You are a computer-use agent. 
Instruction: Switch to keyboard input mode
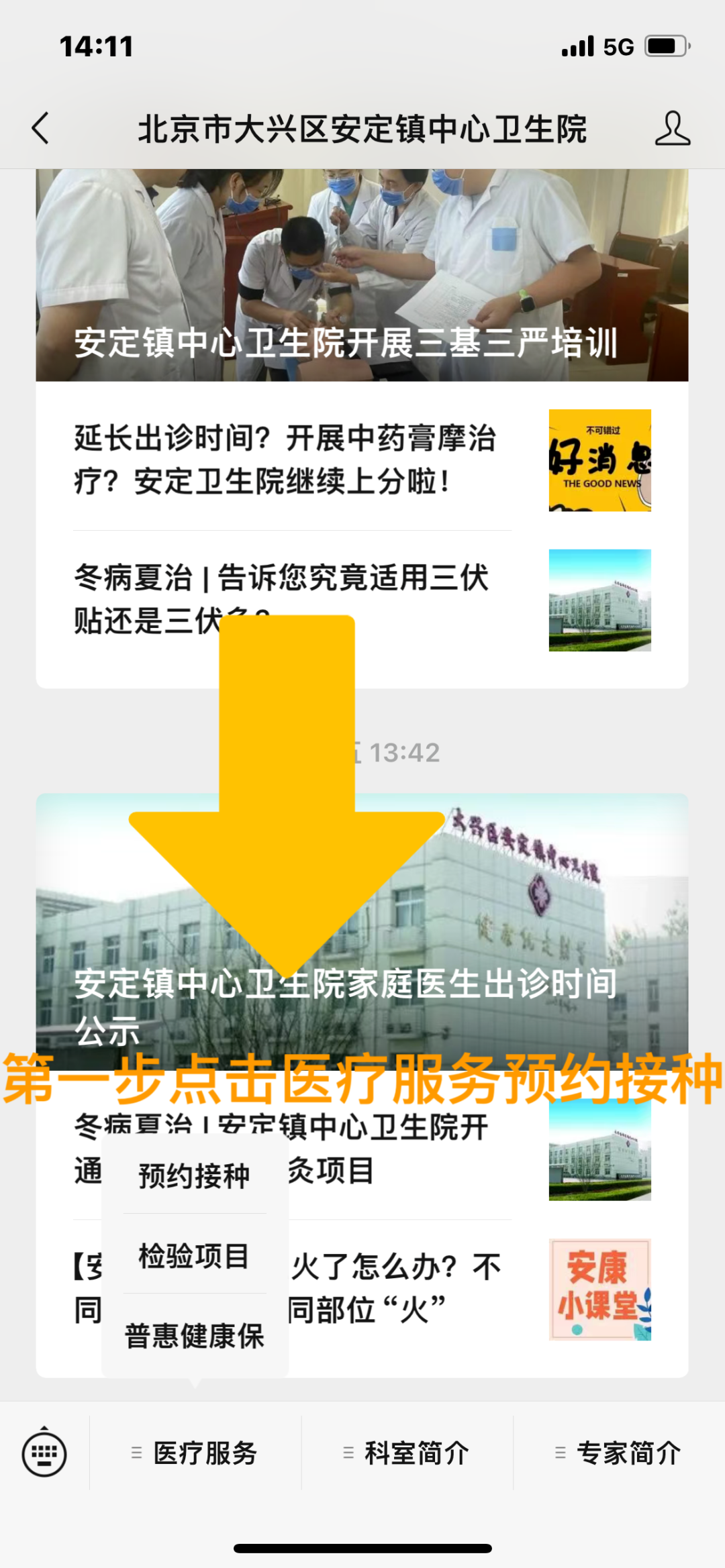[x=44, y=1453]
